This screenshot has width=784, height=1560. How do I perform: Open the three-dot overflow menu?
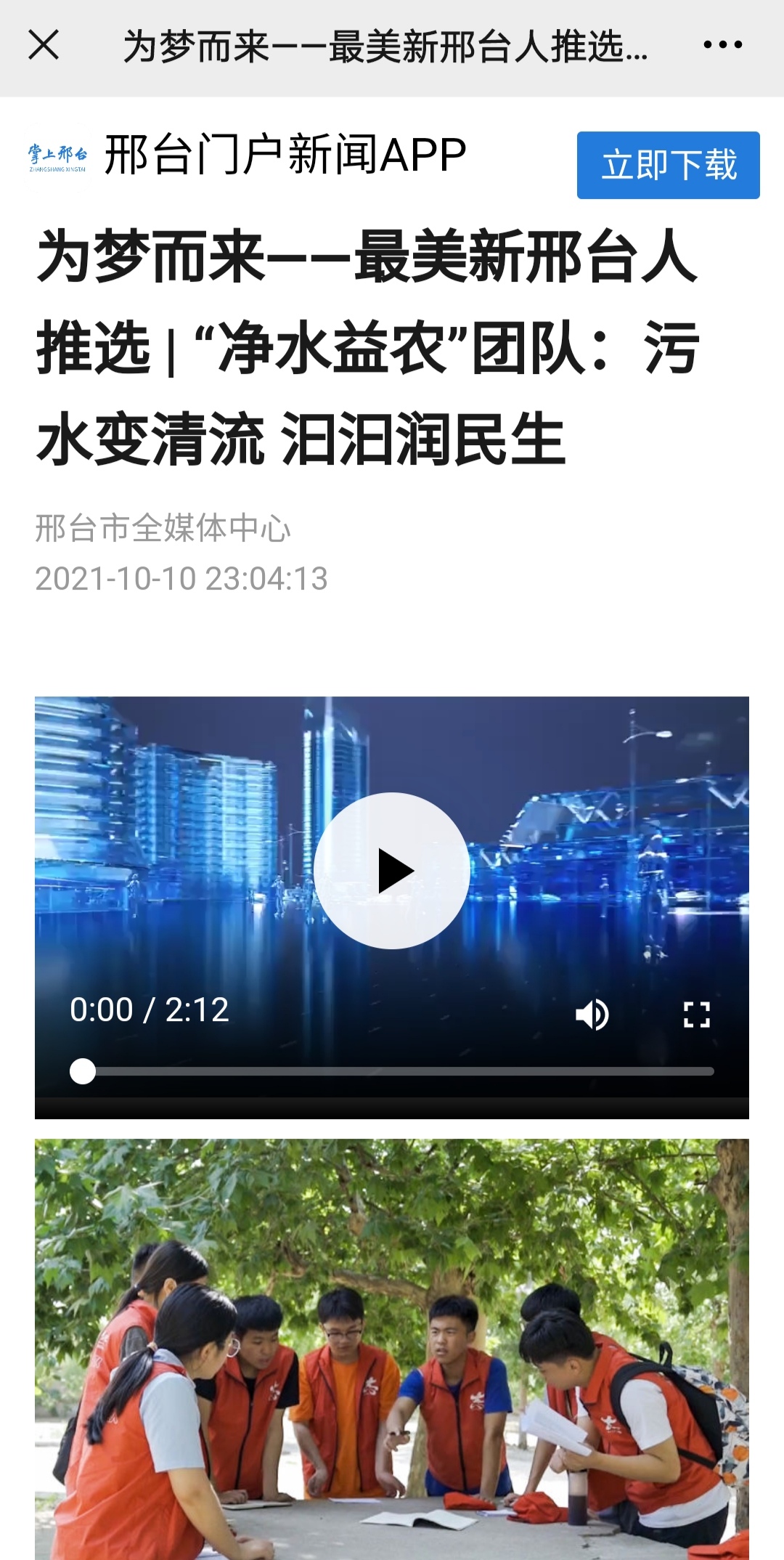(x=722, y=45)
